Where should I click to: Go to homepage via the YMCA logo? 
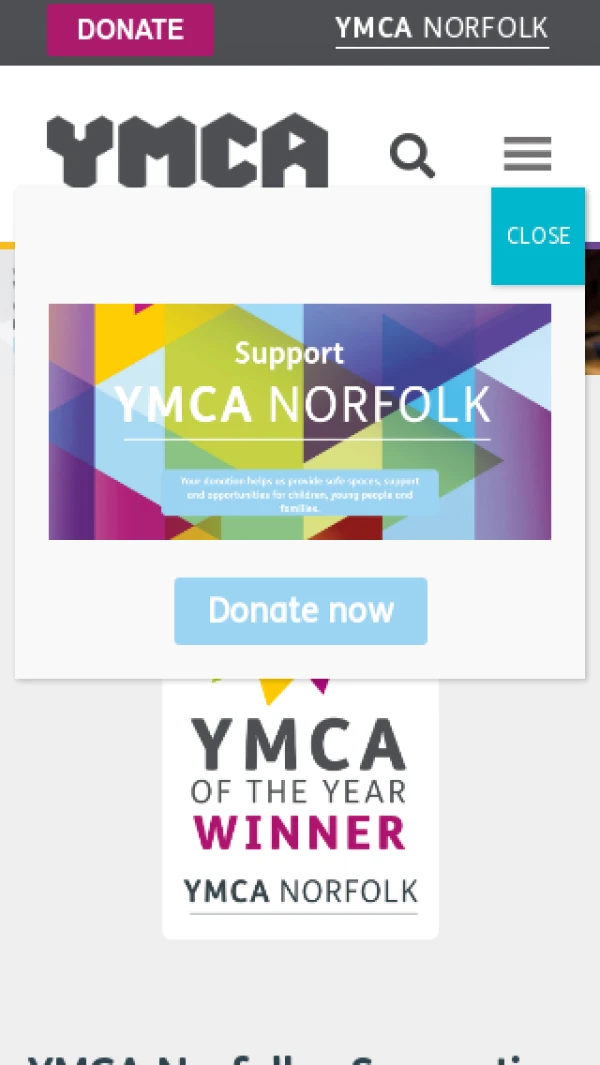point(188,151)
